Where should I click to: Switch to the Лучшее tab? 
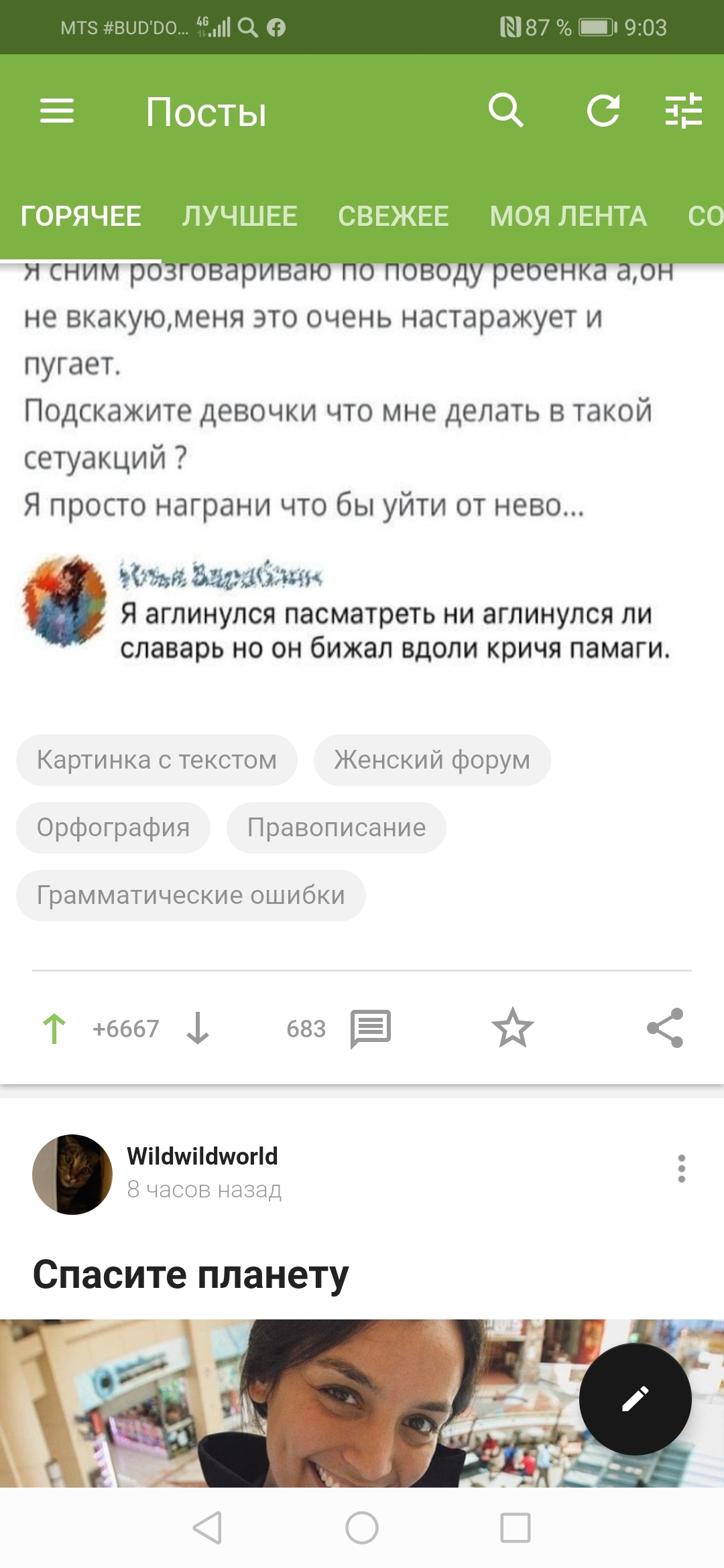[x=239, y=216]
